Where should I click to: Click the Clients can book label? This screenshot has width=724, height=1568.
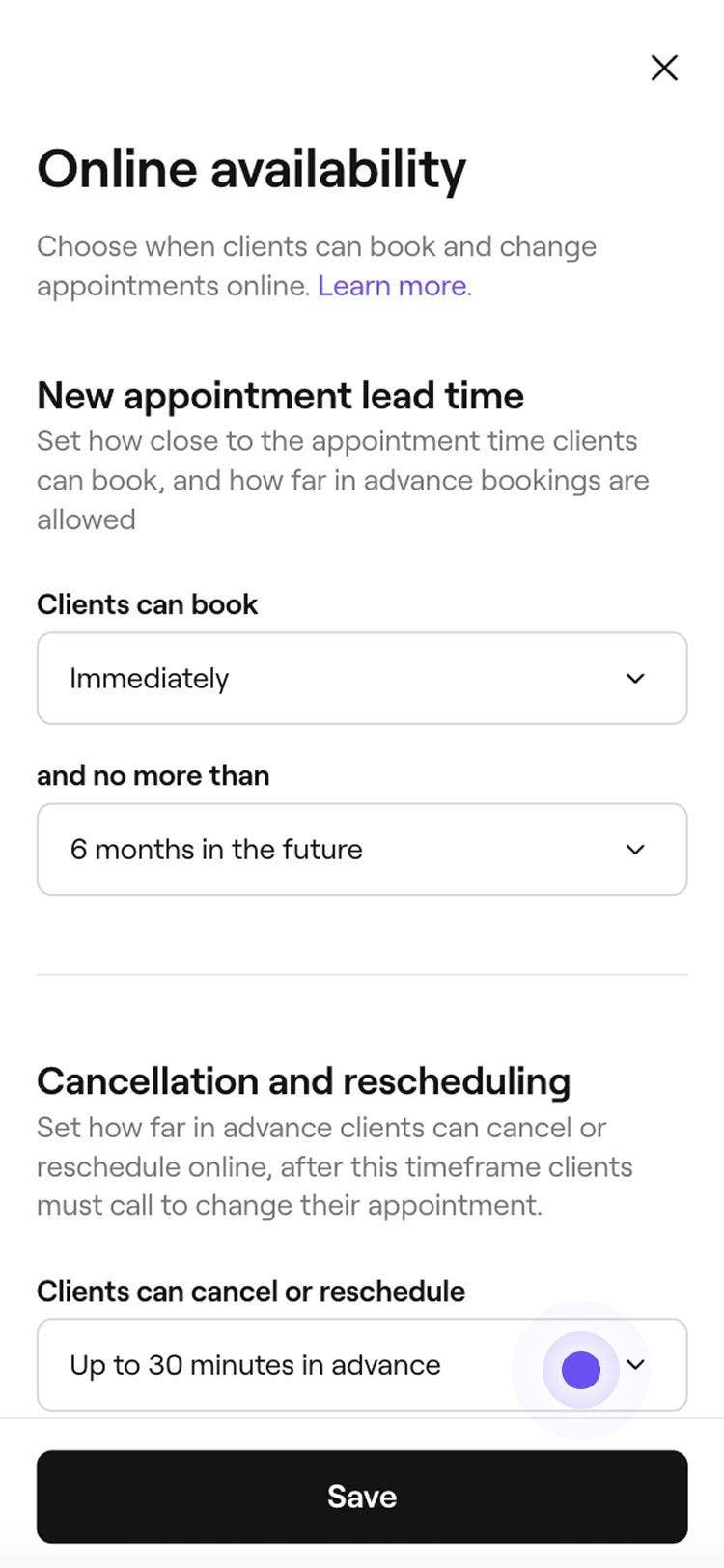coord(147,604)
